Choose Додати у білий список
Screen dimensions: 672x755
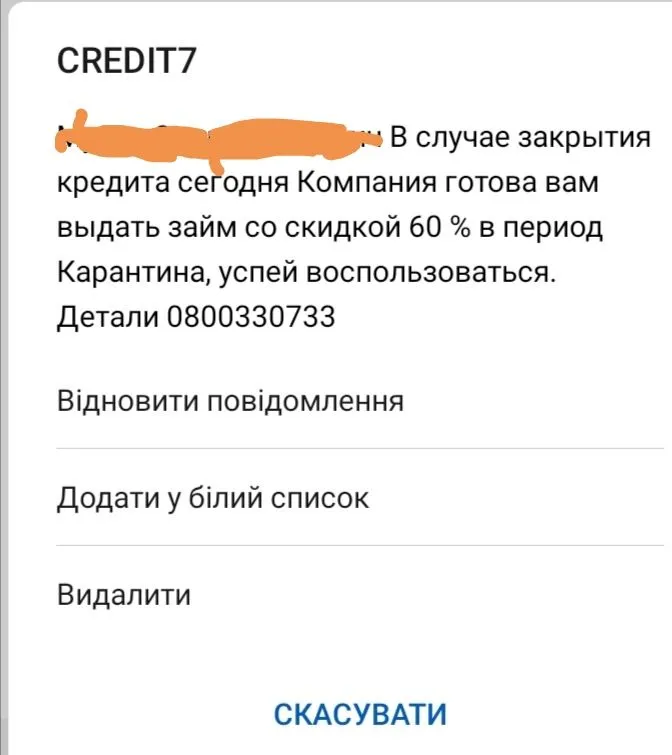click(213, 498)
